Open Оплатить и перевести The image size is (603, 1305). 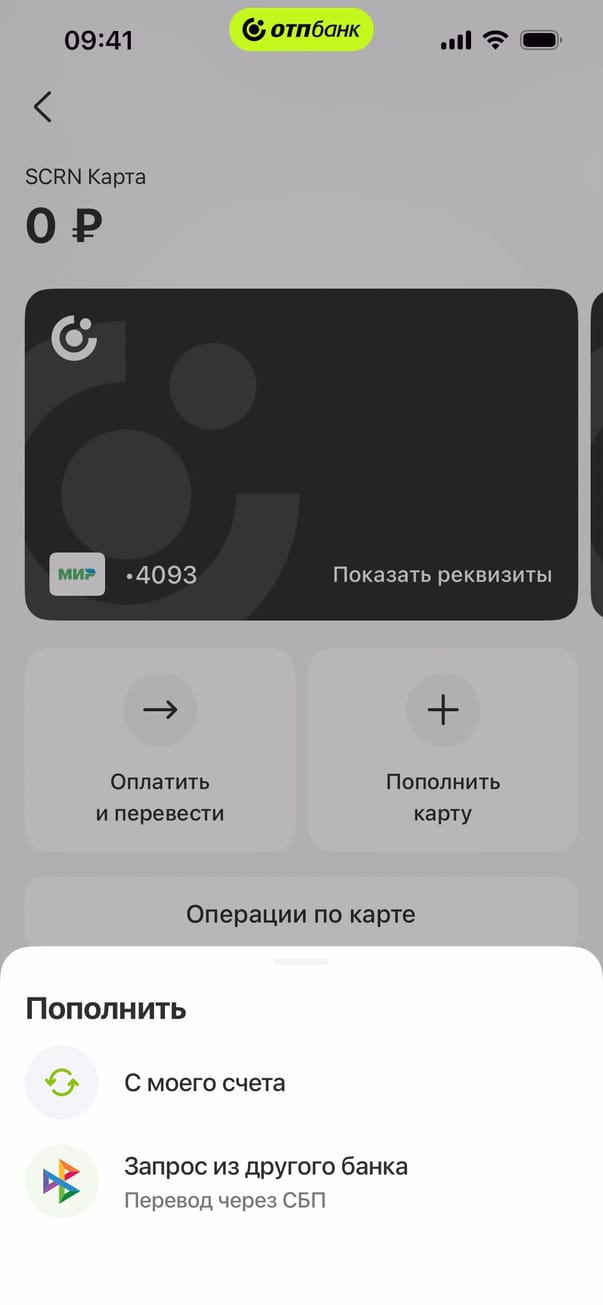(160, 750)
